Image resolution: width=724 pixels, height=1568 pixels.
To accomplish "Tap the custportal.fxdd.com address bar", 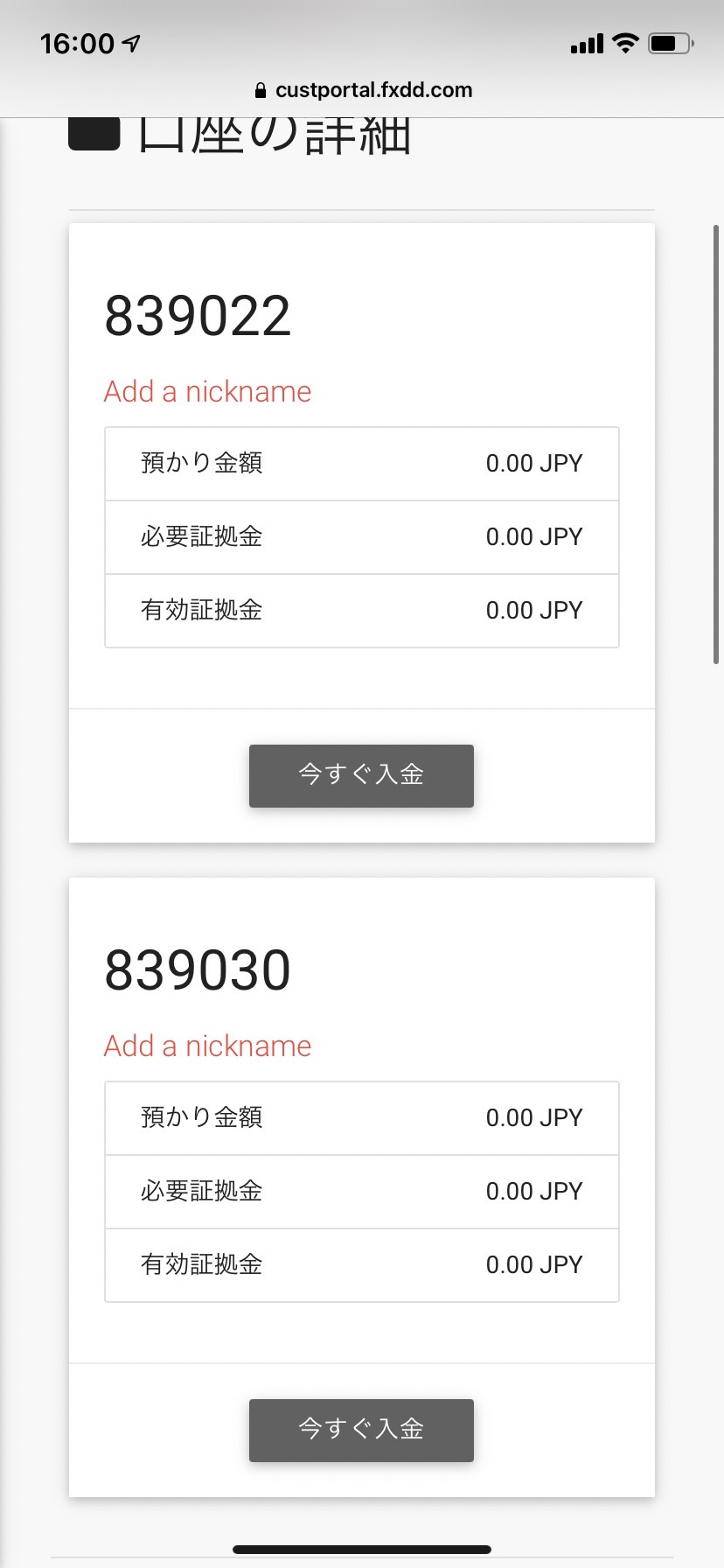I will click(x=362, y=90).
